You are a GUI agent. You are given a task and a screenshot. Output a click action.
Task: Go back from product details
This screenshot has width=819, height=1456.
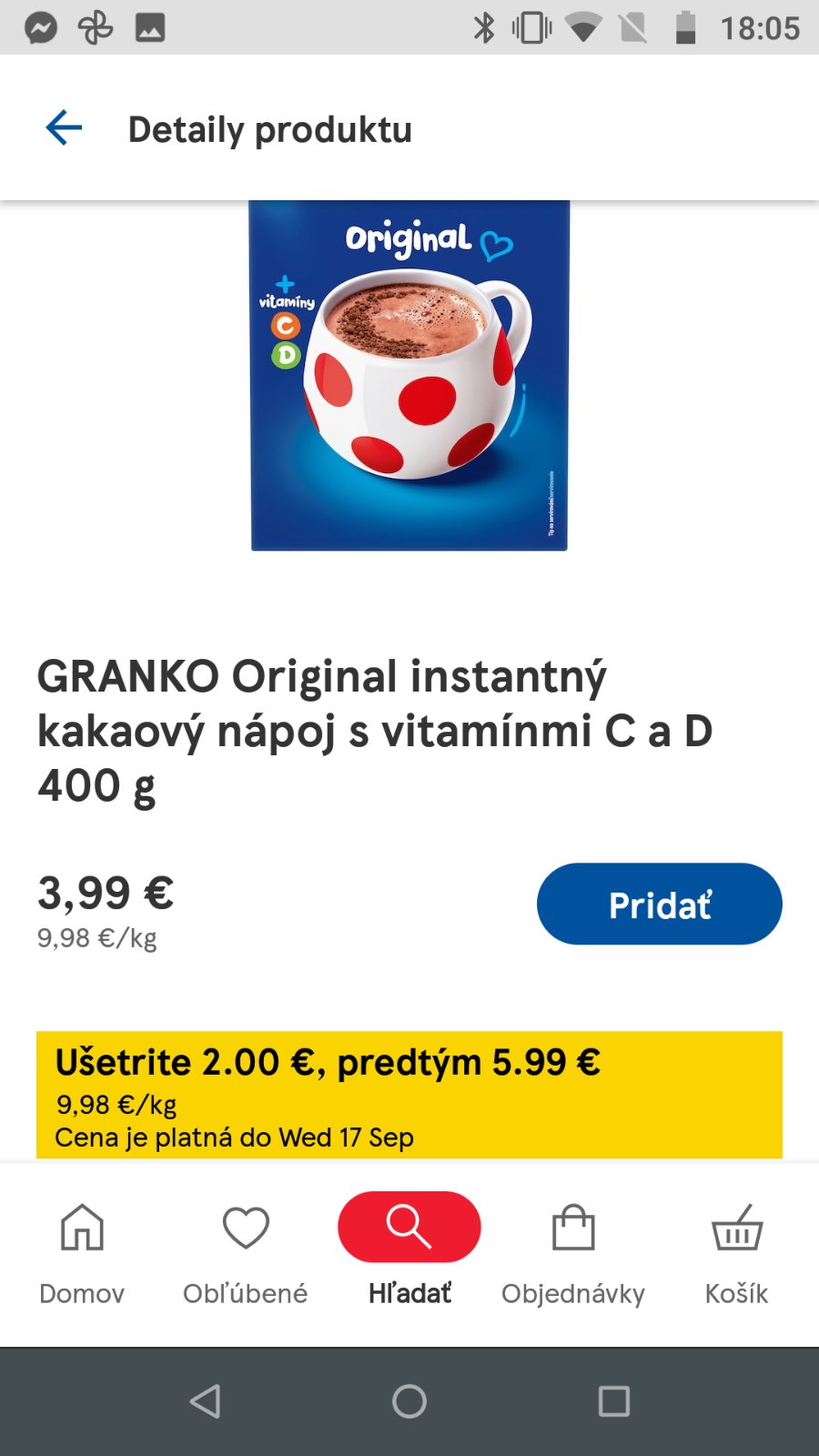(64, 128)
